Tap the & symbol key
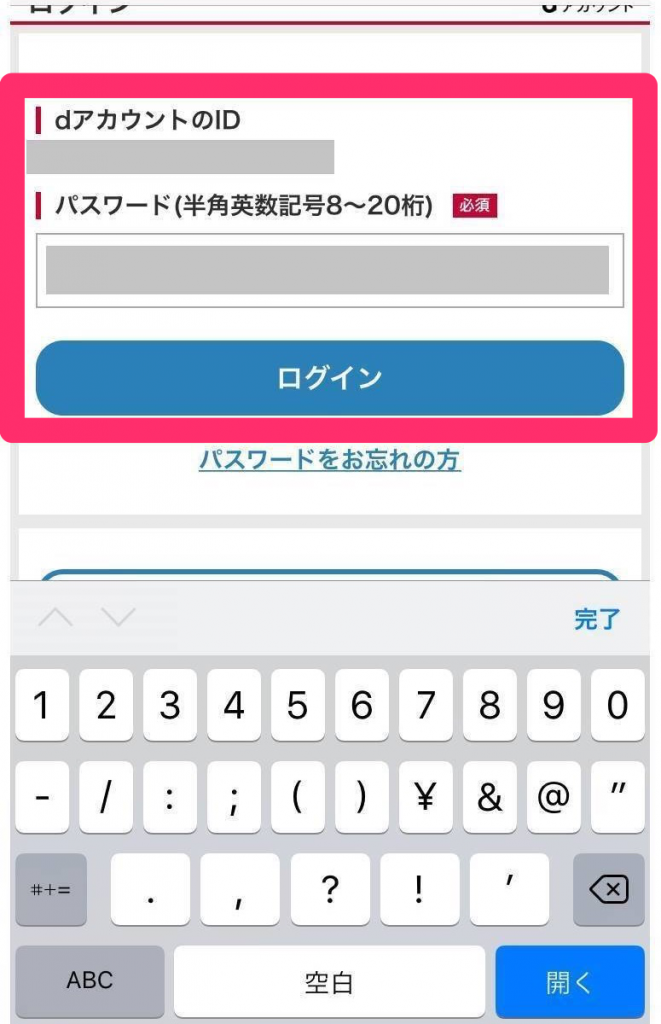Image resolution: width=661 pixels, height=1024 pixels. click(489, 797)
